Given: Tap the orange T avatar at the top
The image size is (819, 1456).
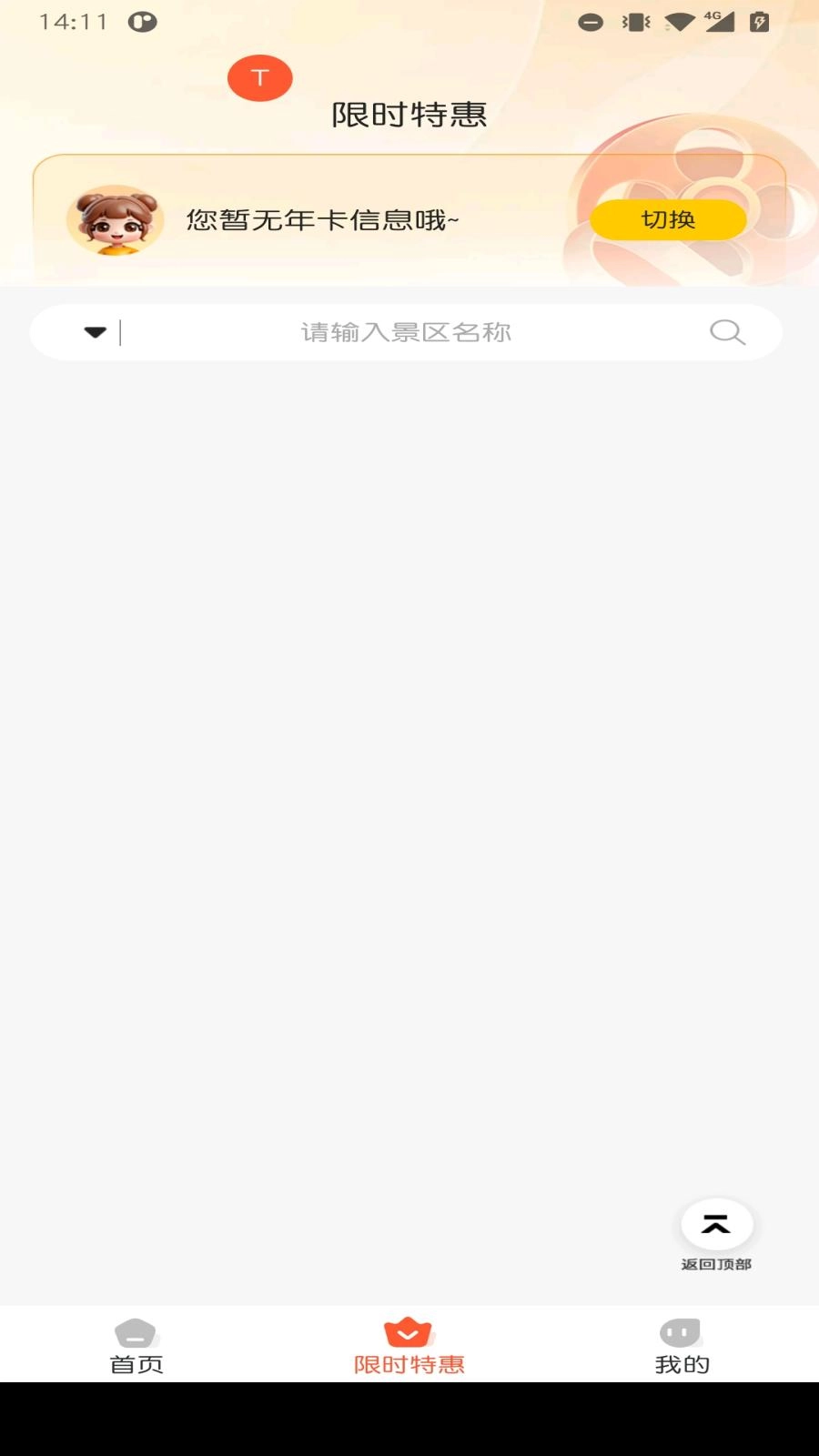Looking at the screenshot, I should click(x=260, y=77).
